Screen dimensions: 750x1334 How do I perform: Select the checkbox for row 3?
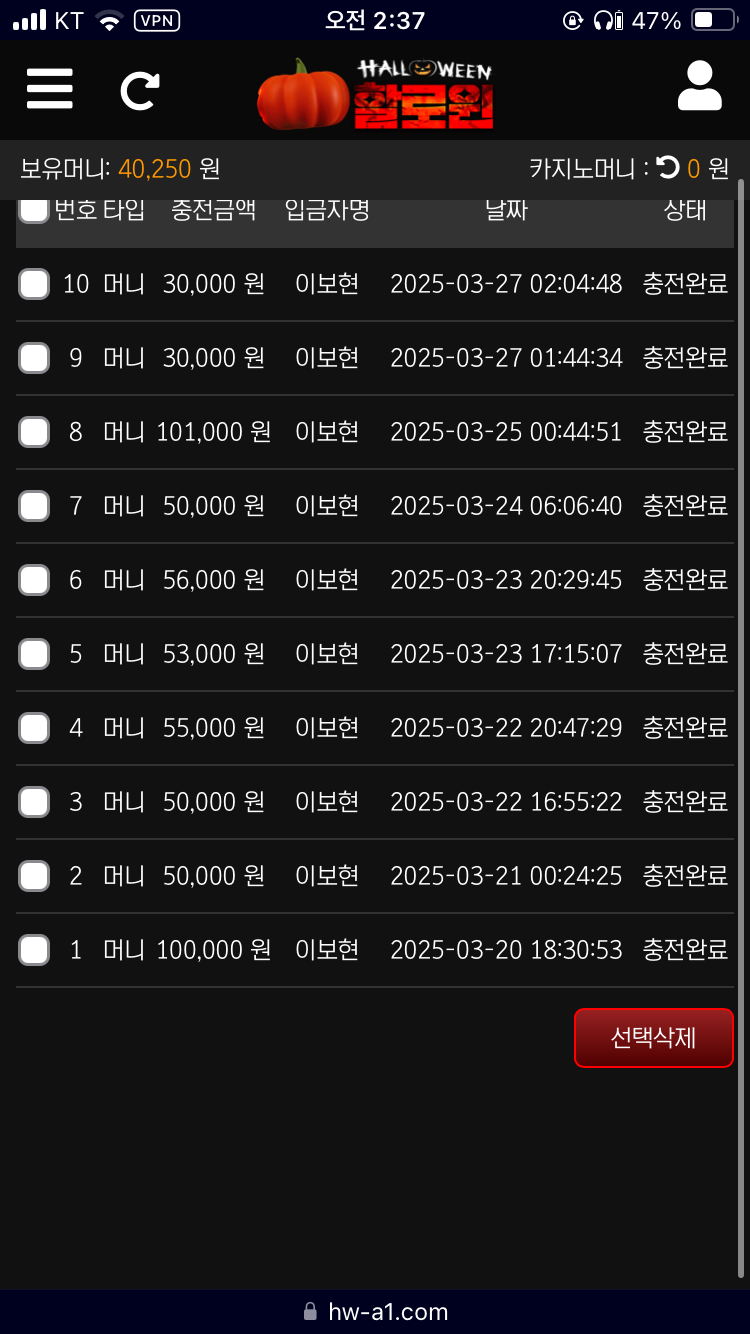pyautogui.click(x=34, y=802)
